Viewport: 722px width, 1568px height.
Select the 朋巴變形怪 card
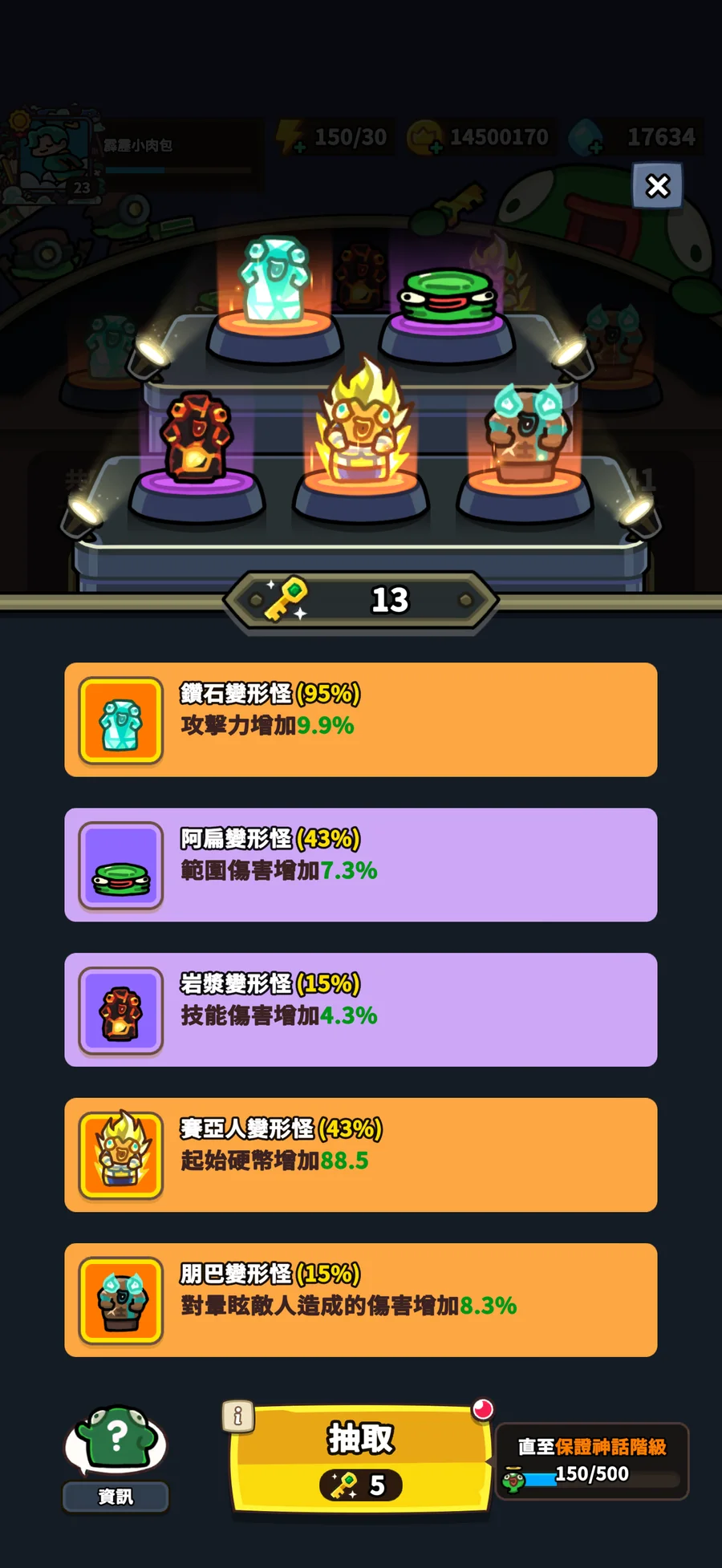coord(360,1300)
